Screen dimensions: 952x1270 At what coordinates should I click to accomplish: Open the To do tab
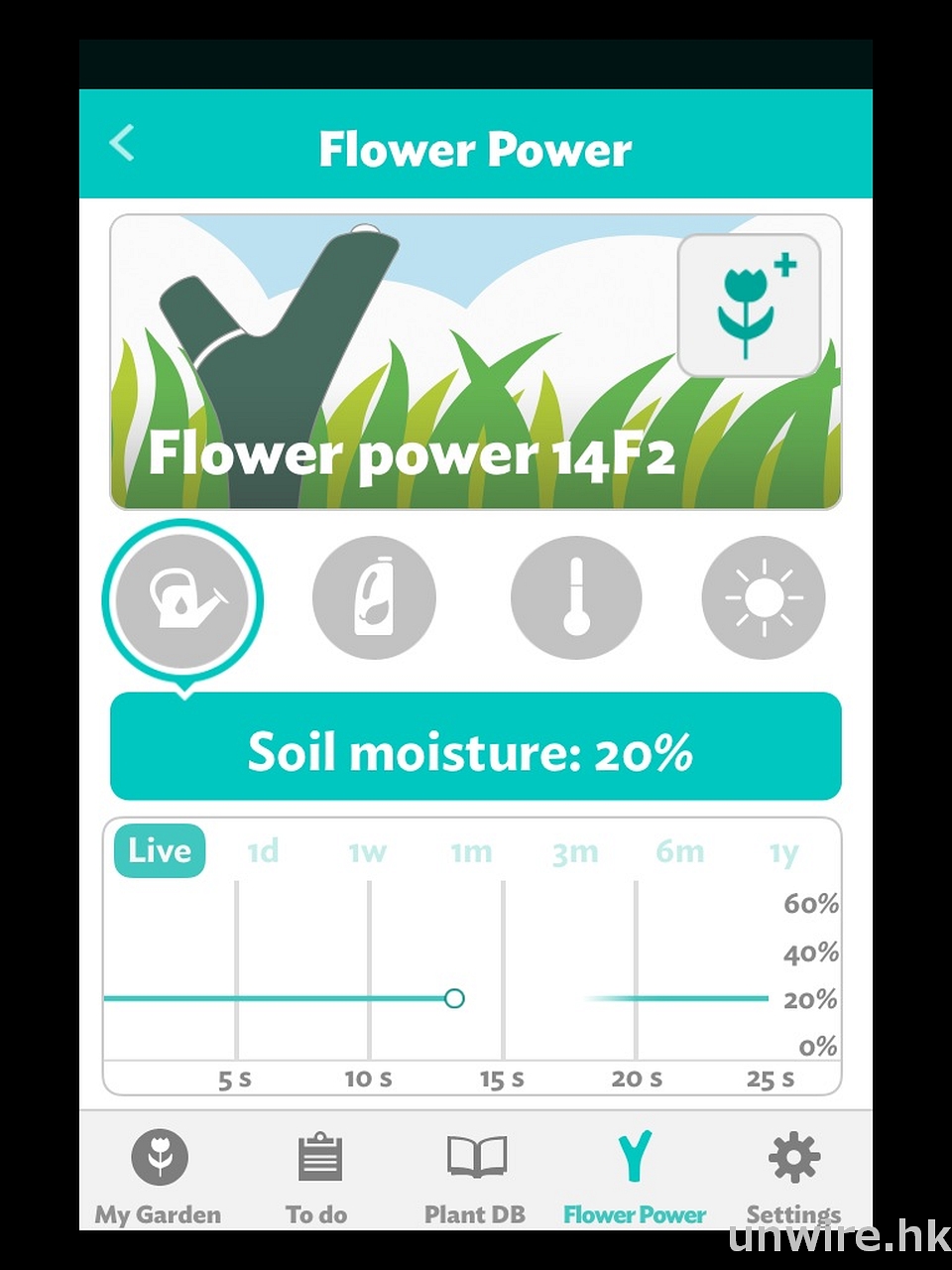click(317, 1176)
